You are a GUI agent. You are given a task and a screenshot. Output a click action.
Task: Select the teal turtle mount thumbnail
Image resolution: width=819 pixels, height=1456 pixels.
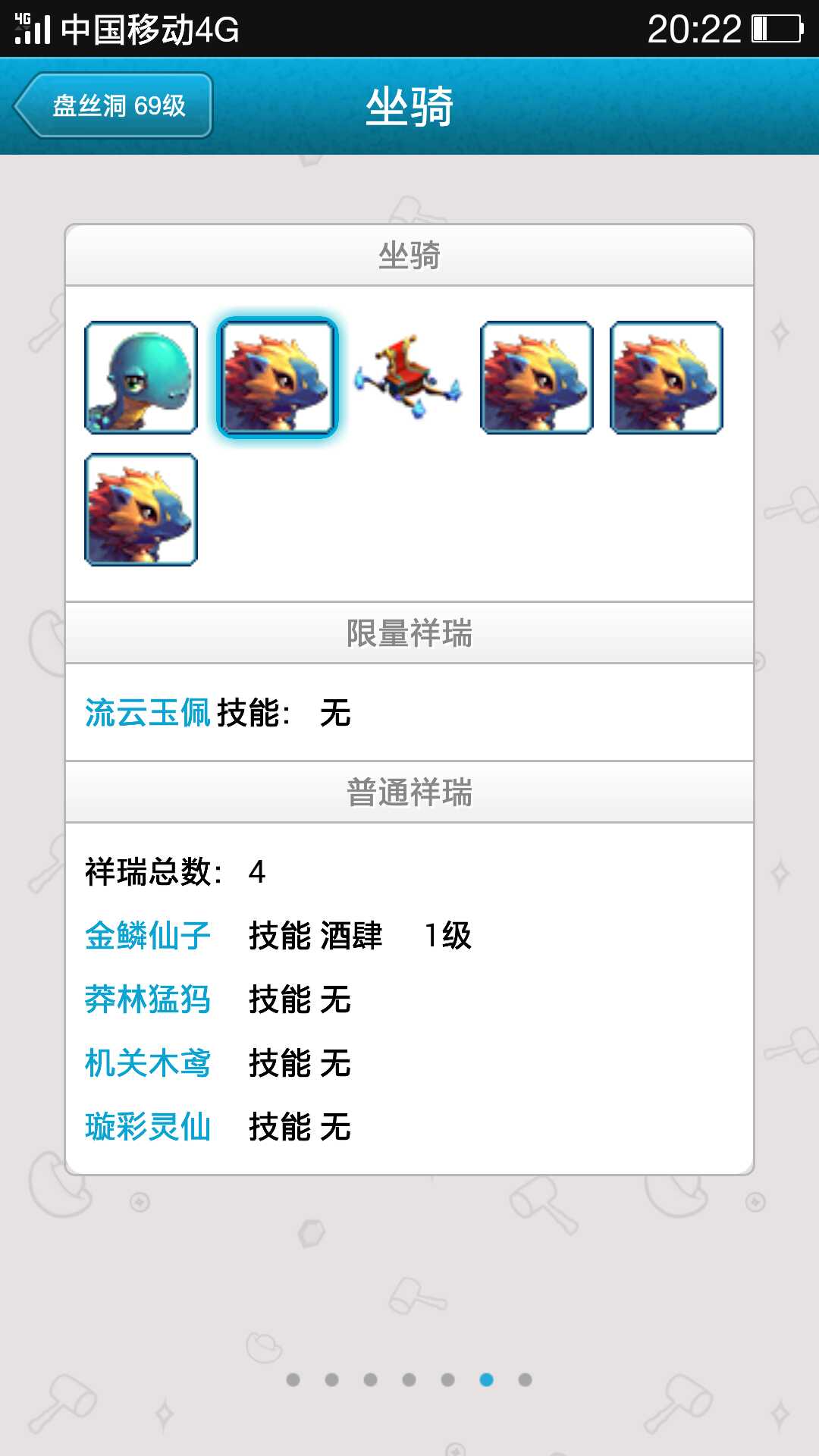click(141, 378)
